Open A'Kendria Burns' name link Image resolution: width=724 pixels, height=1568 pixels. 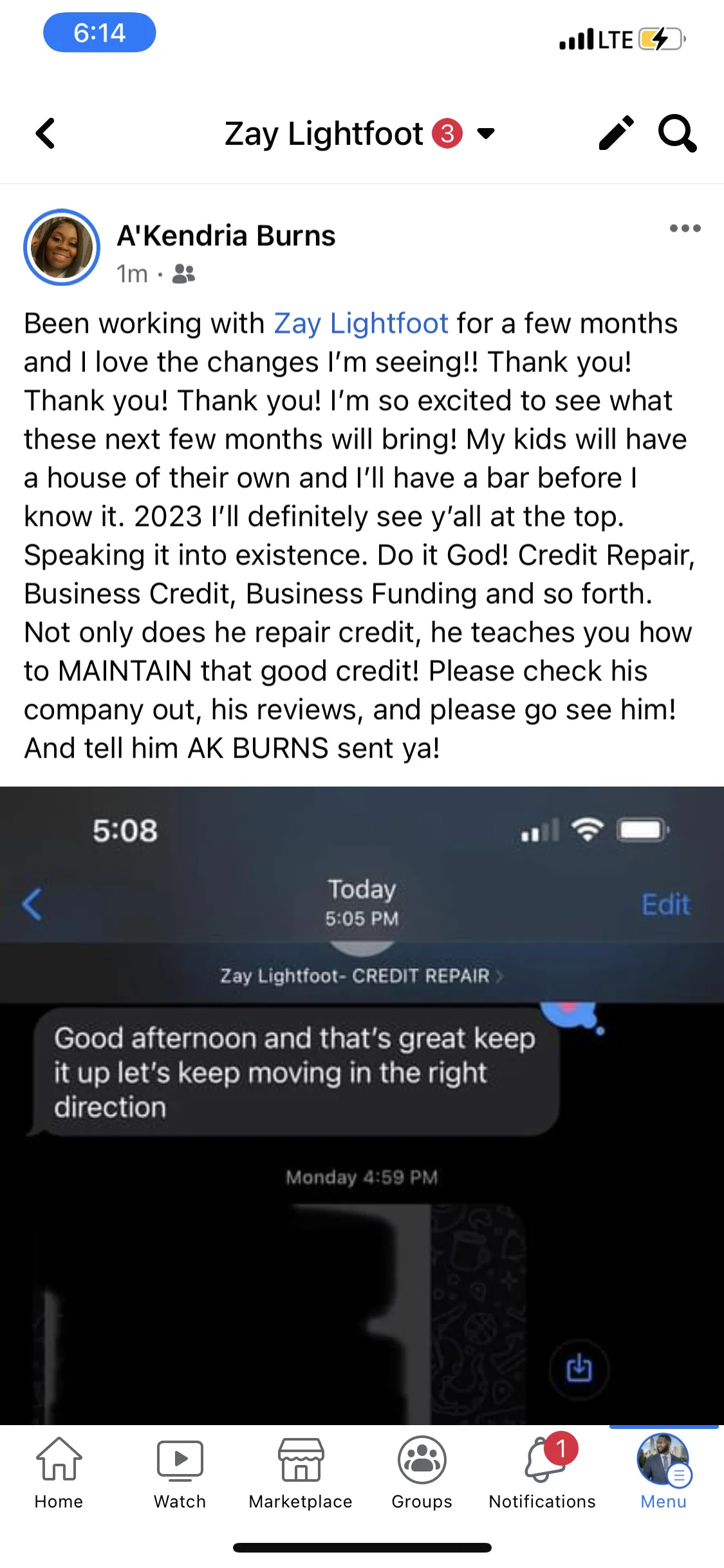coord(226,236)
